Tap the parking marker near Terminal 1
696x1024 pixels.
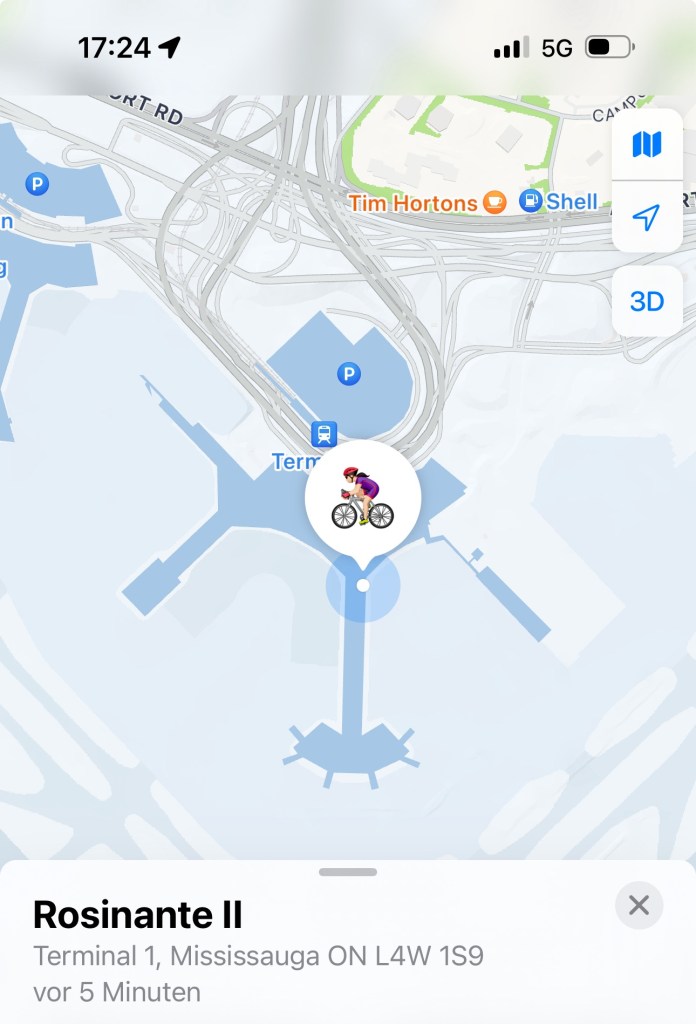coord(348,374)
